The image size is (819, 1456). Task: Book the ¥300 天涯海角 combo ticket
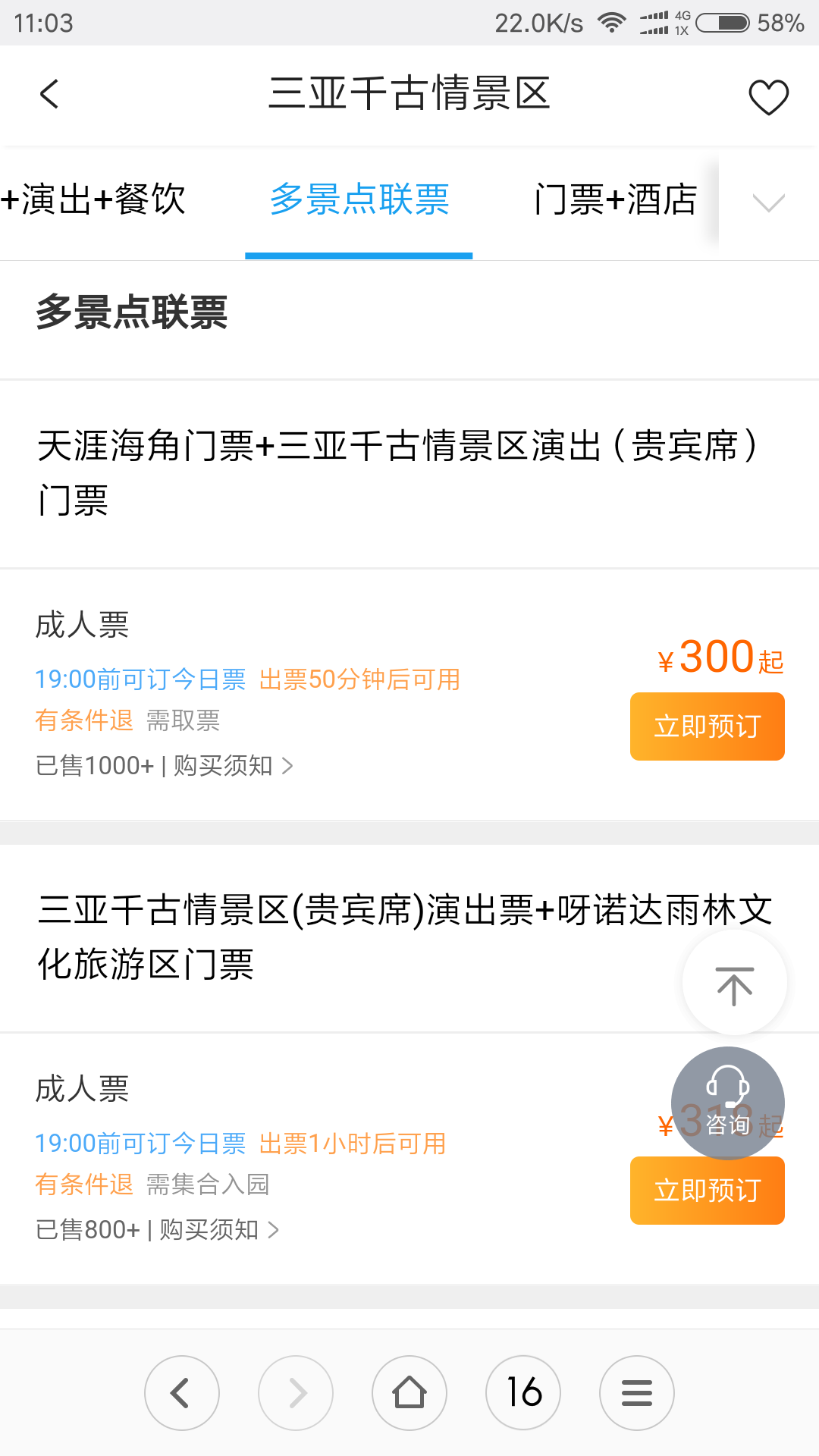(x=707, y=726)
